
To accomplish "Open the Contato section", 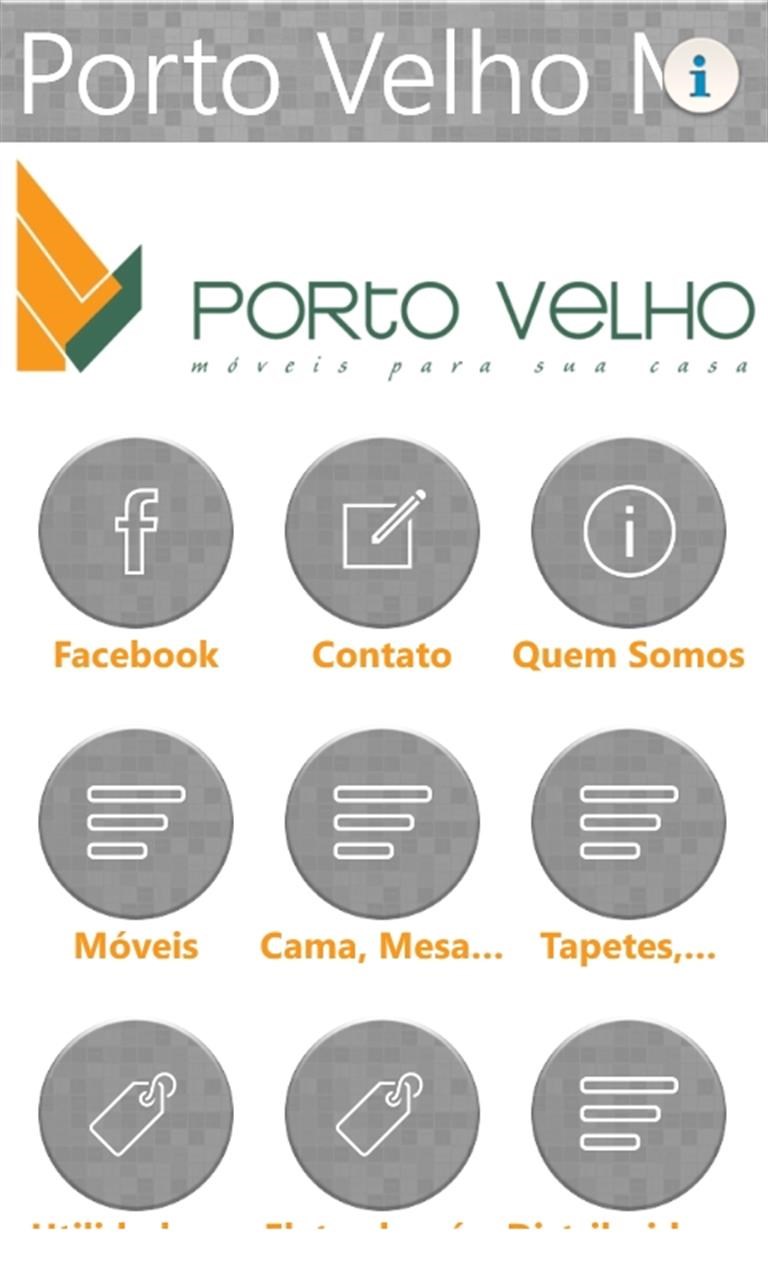I will pyautogui.click(x=382, y=532).
